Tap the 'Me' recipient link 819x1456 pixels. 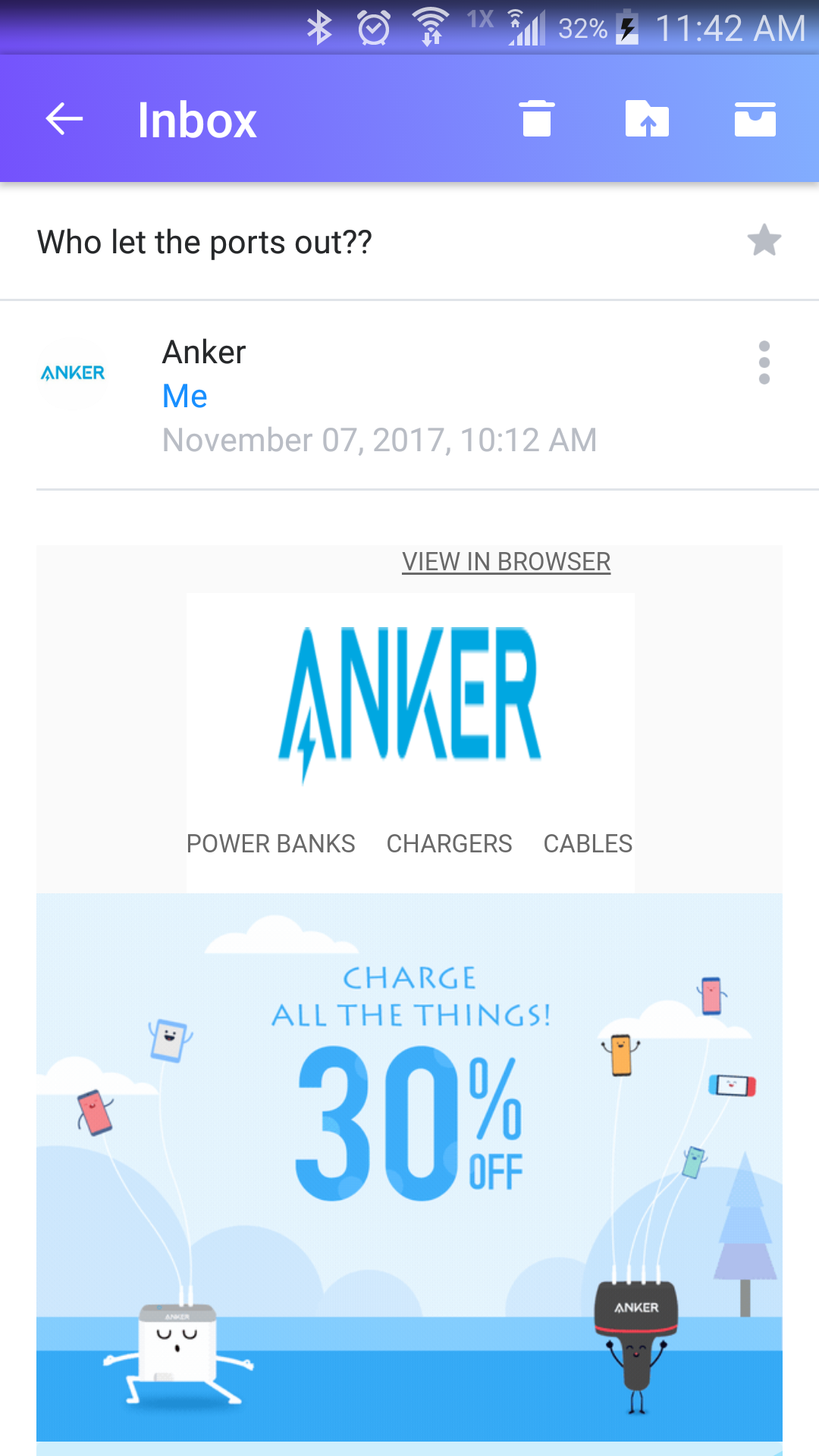click(185, 396)
